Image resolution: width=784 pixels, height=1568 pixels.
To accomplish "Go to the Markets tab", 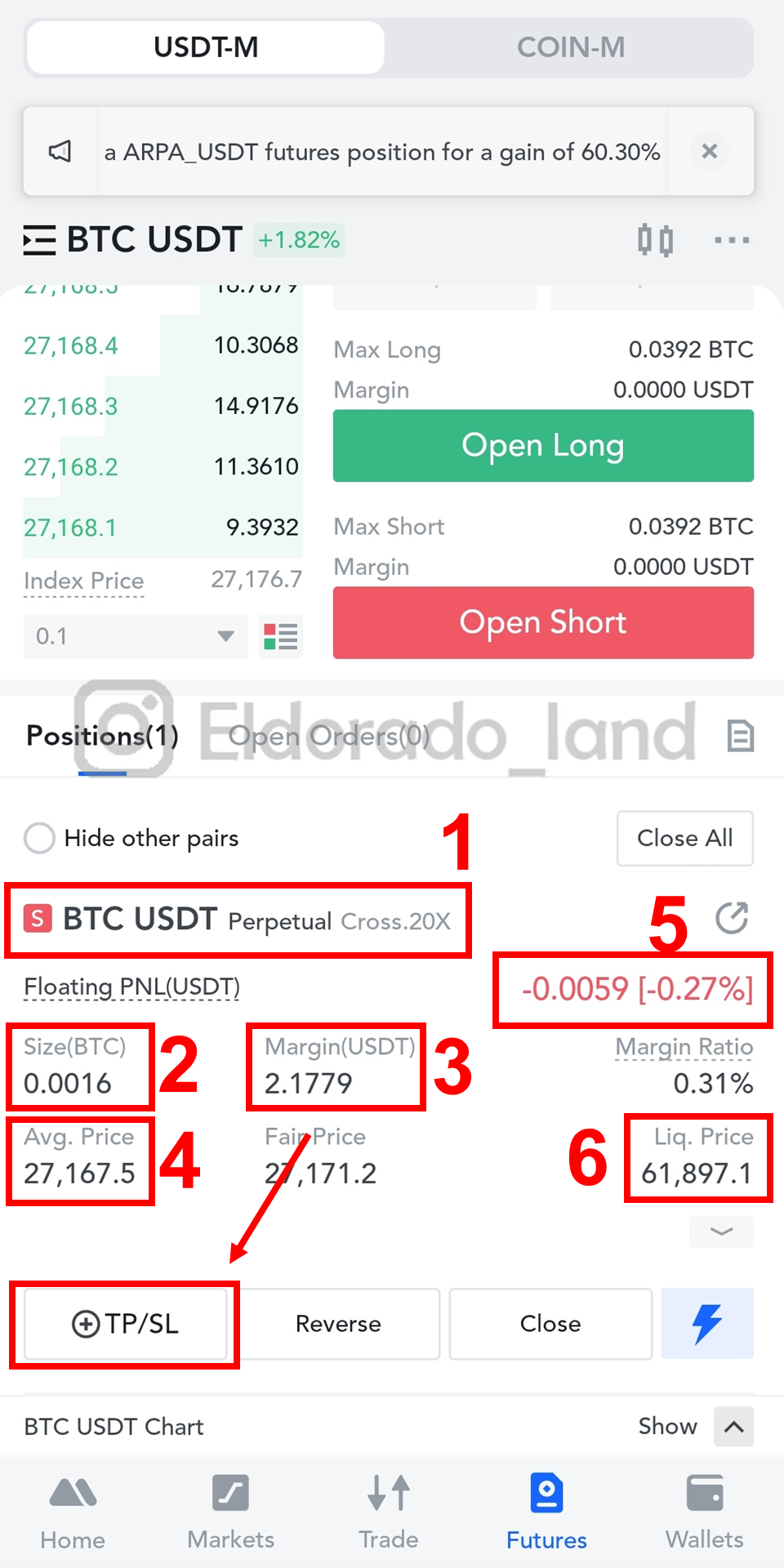I will [x=231, y=1512].
